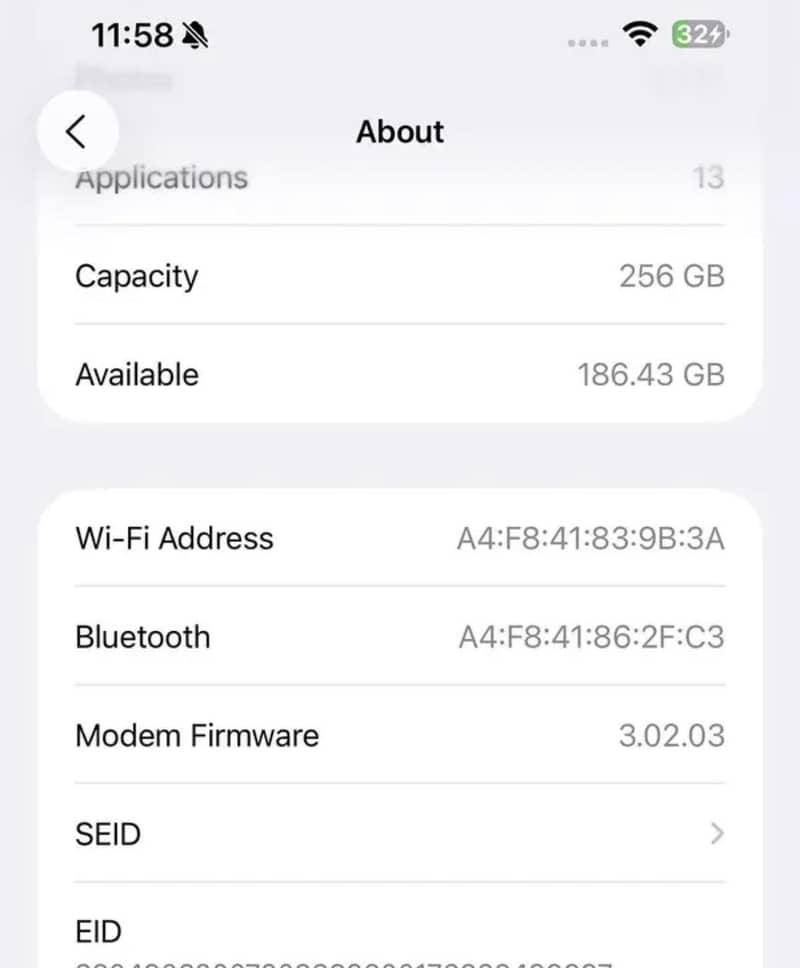Go back from the About screen

[x=77, y=132]
